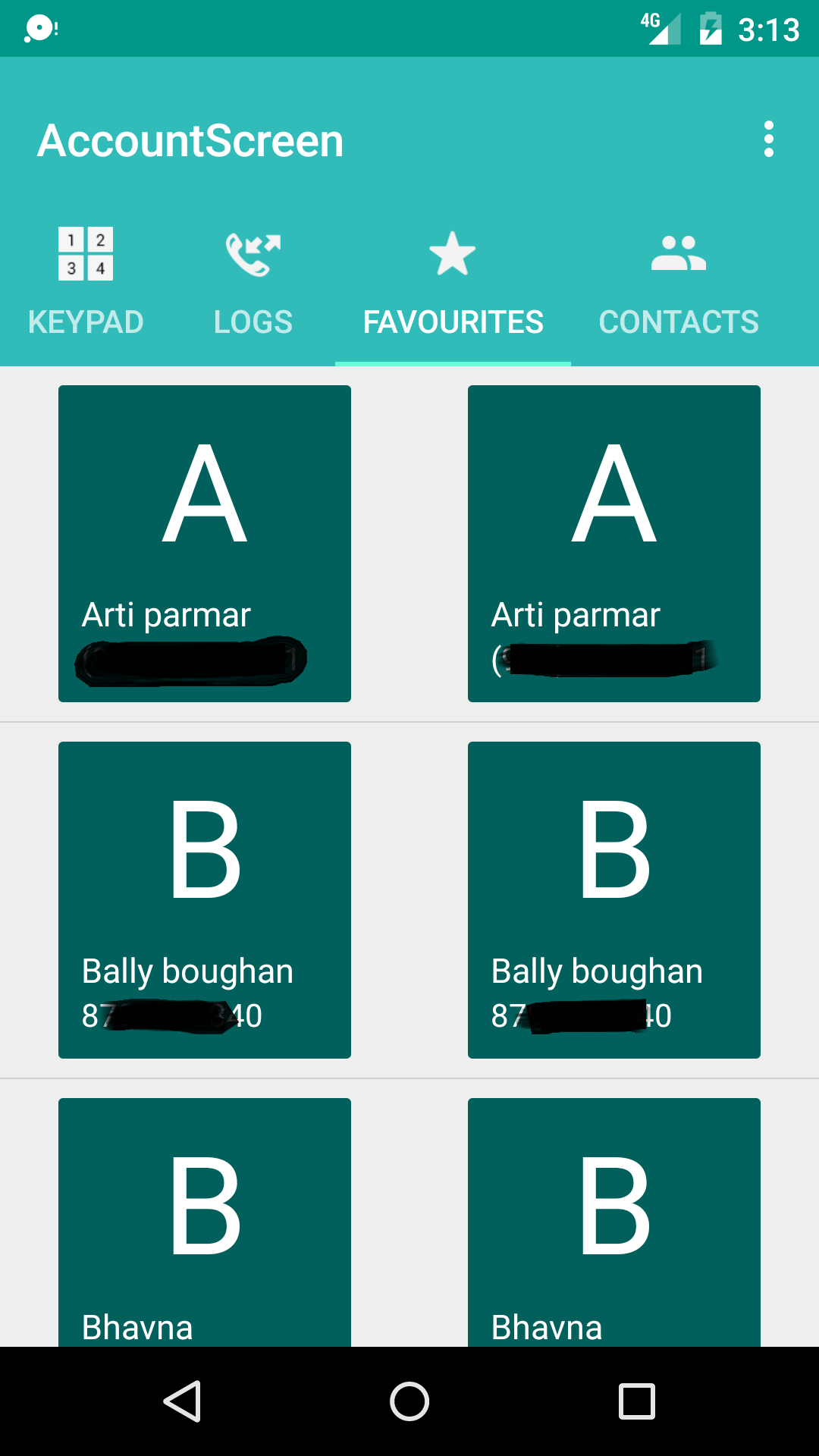This screenshot has width=819, height=1456.
Task: Go to the Contacts tab
Action: pyautogui.click(x=679, y=282)
